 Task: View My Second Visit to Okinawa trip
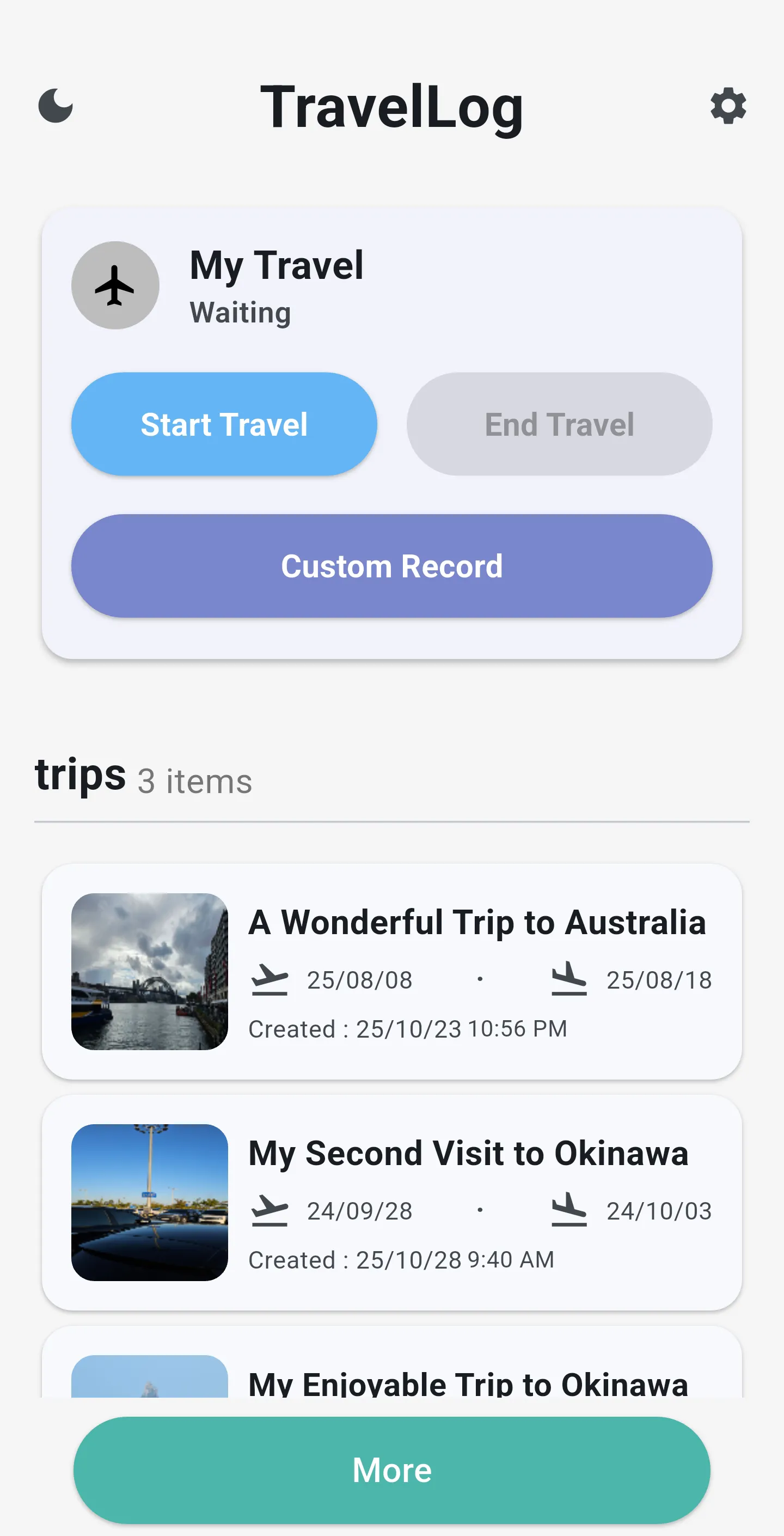tap(391, 1202)
